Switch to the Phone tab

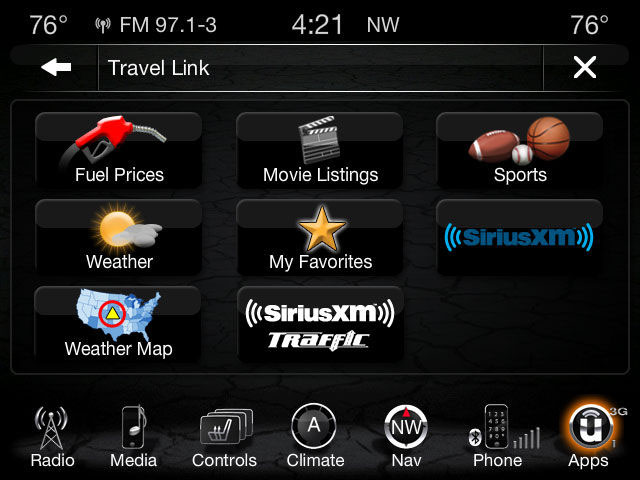click(x=497, y=438)
